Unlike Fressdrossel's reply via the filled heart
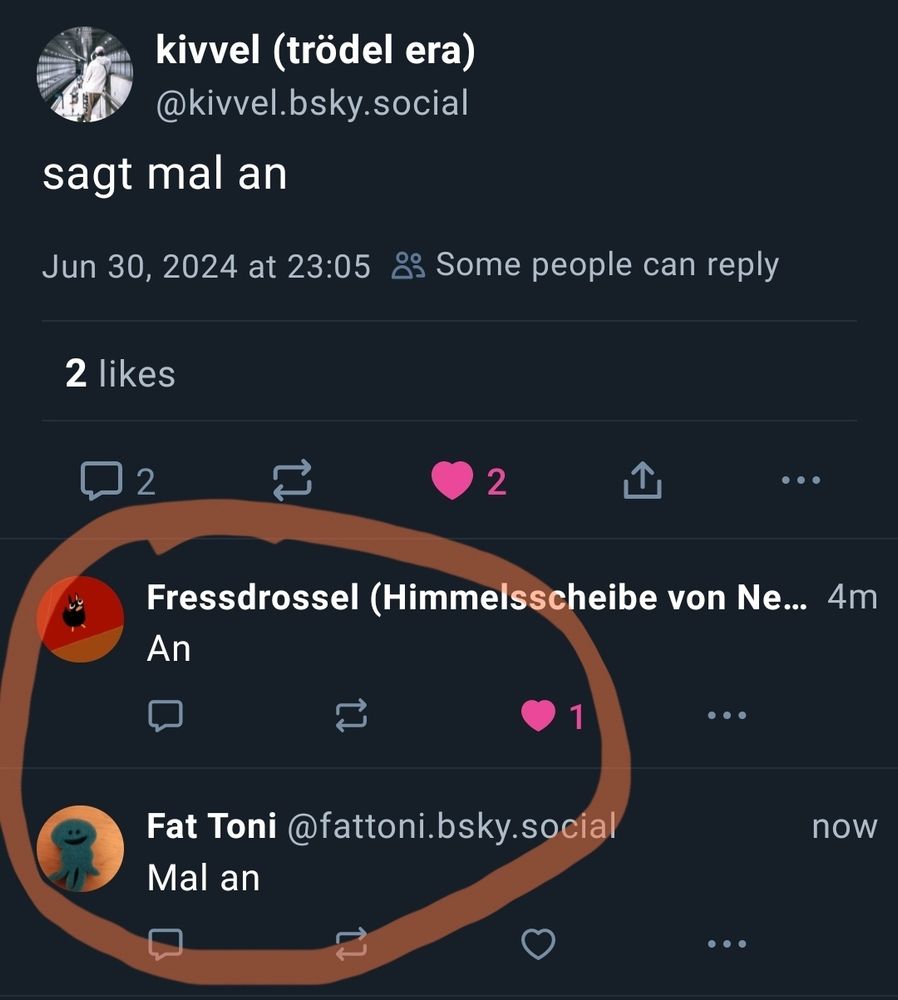 [539, 713]
